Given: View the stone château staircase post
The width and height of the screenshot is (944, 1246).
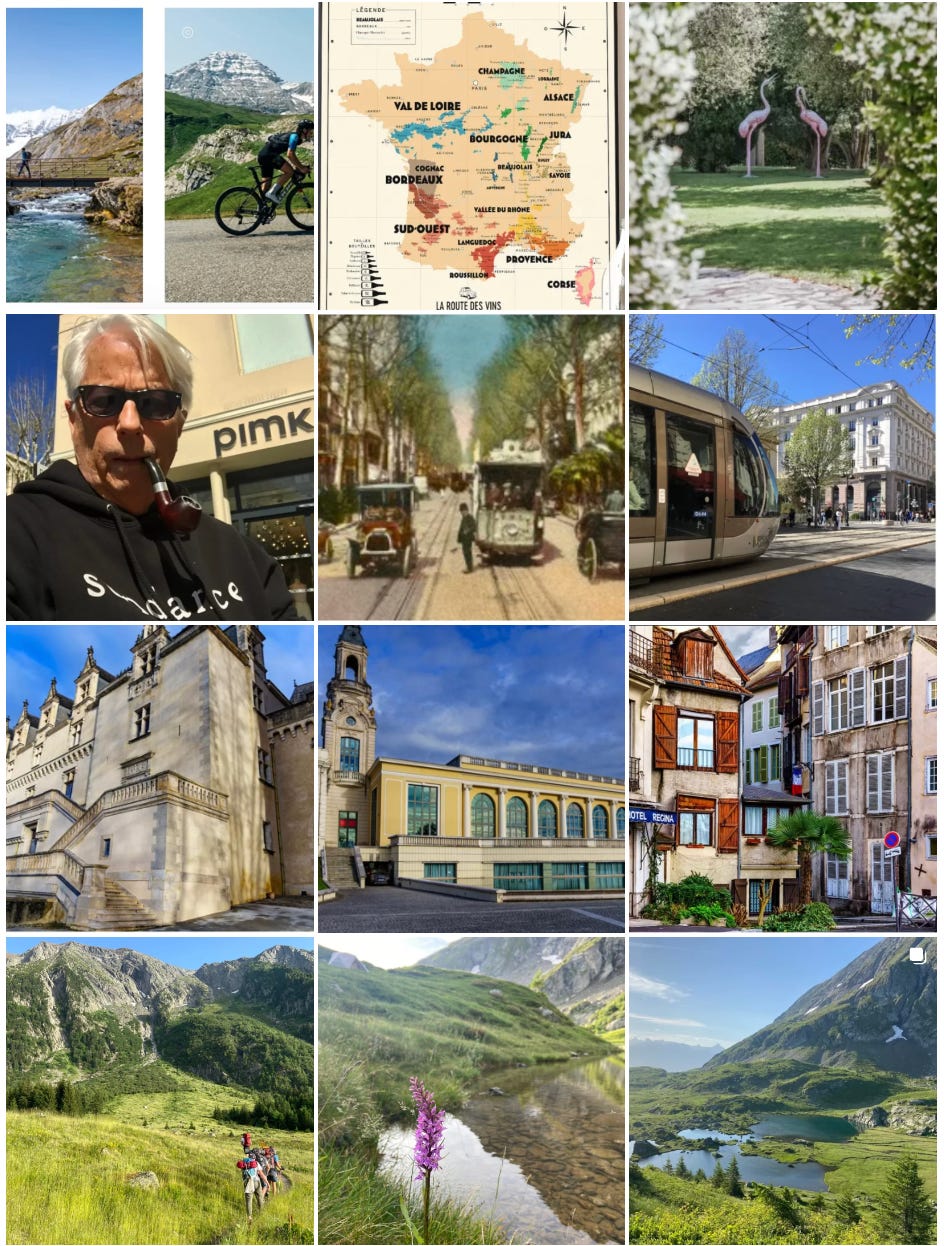Looking at the screenshot, I should [159, 778].
